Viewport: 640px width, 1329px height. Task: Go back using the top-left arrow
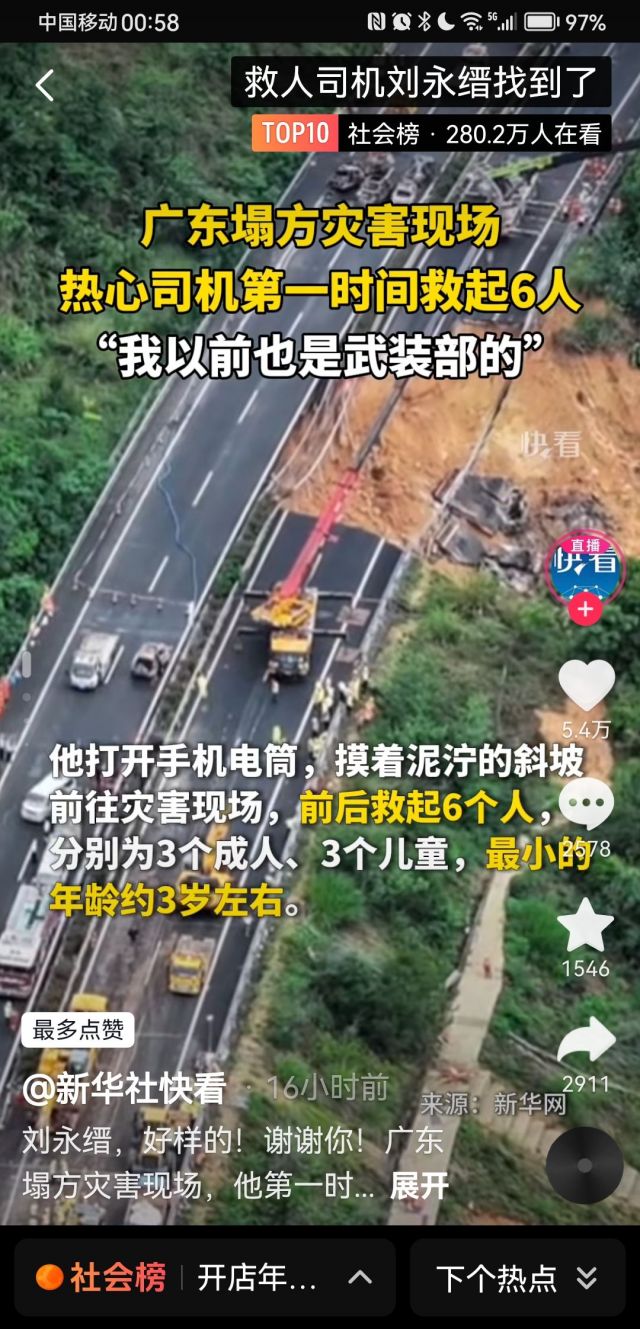click(x=45, y=86)
